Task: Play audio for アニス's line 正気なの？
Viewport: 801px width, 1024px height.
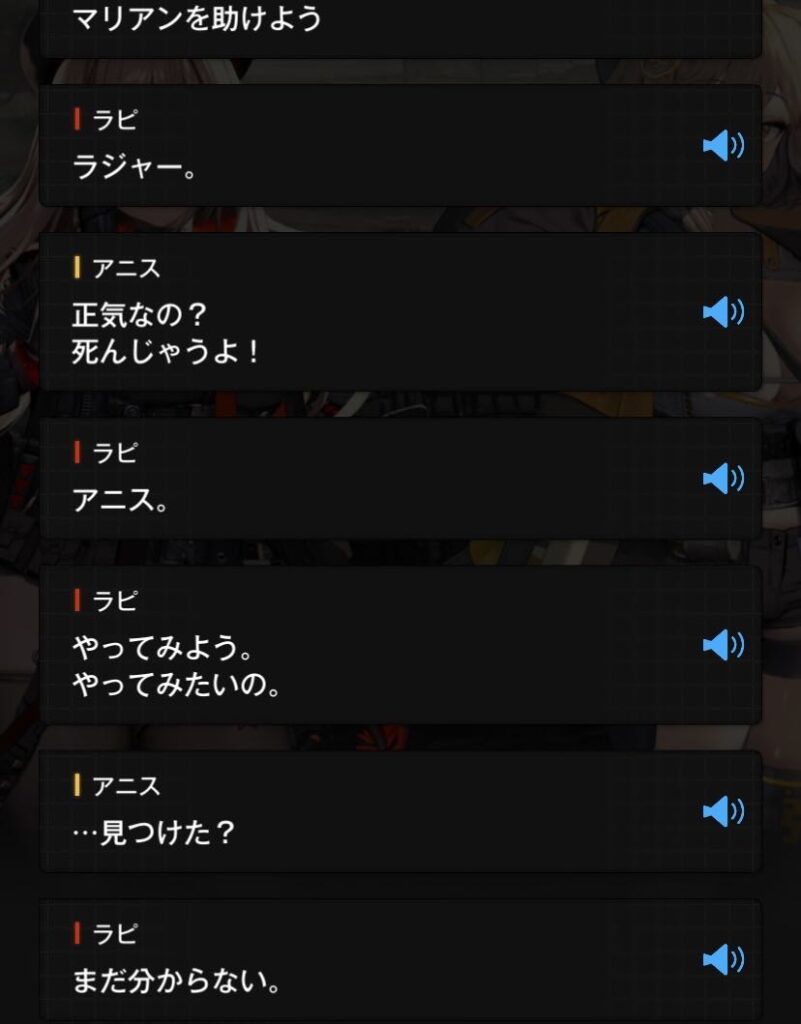Action: coord(723,312)
